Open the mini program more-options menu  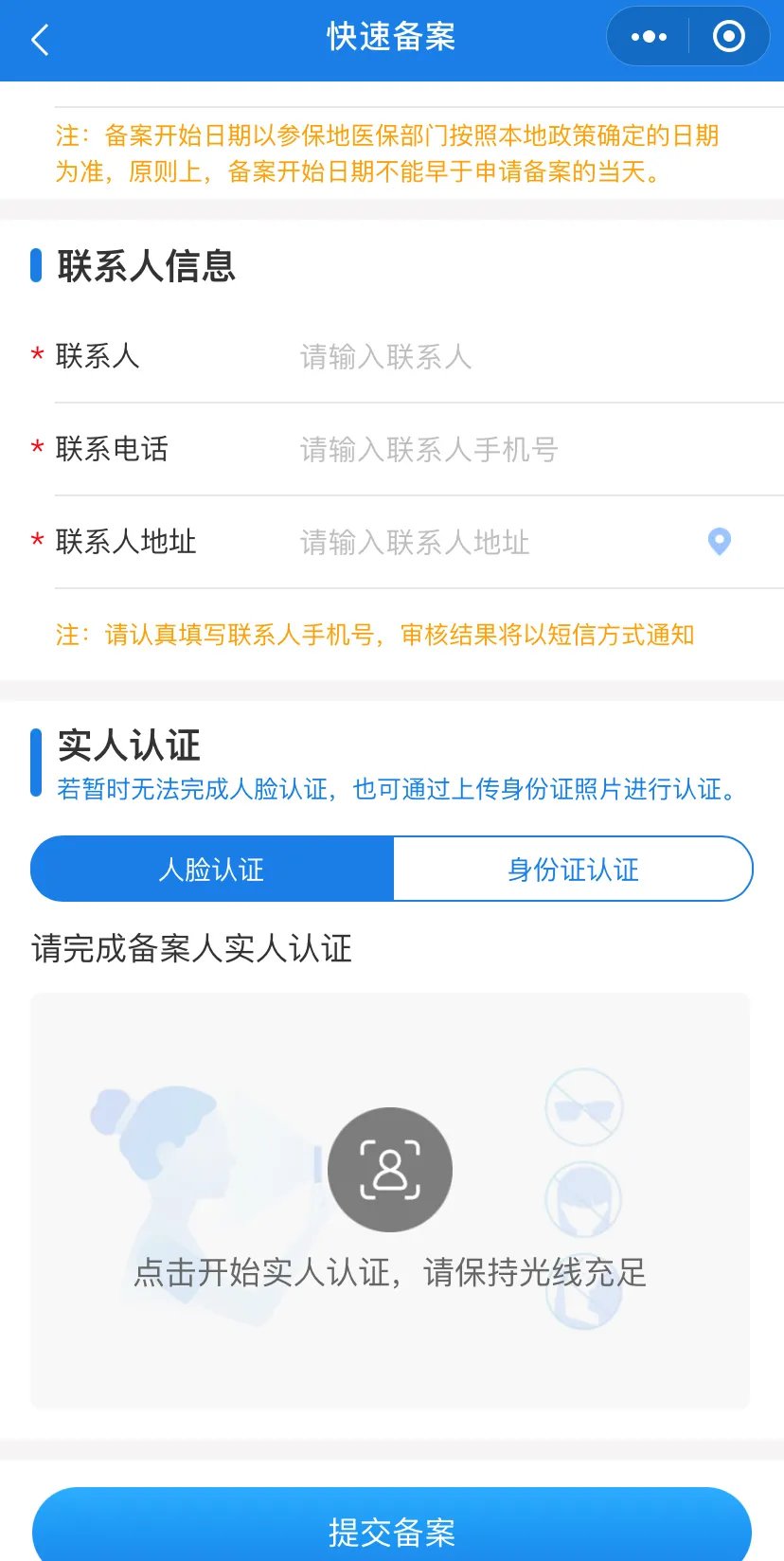point(649,37)
